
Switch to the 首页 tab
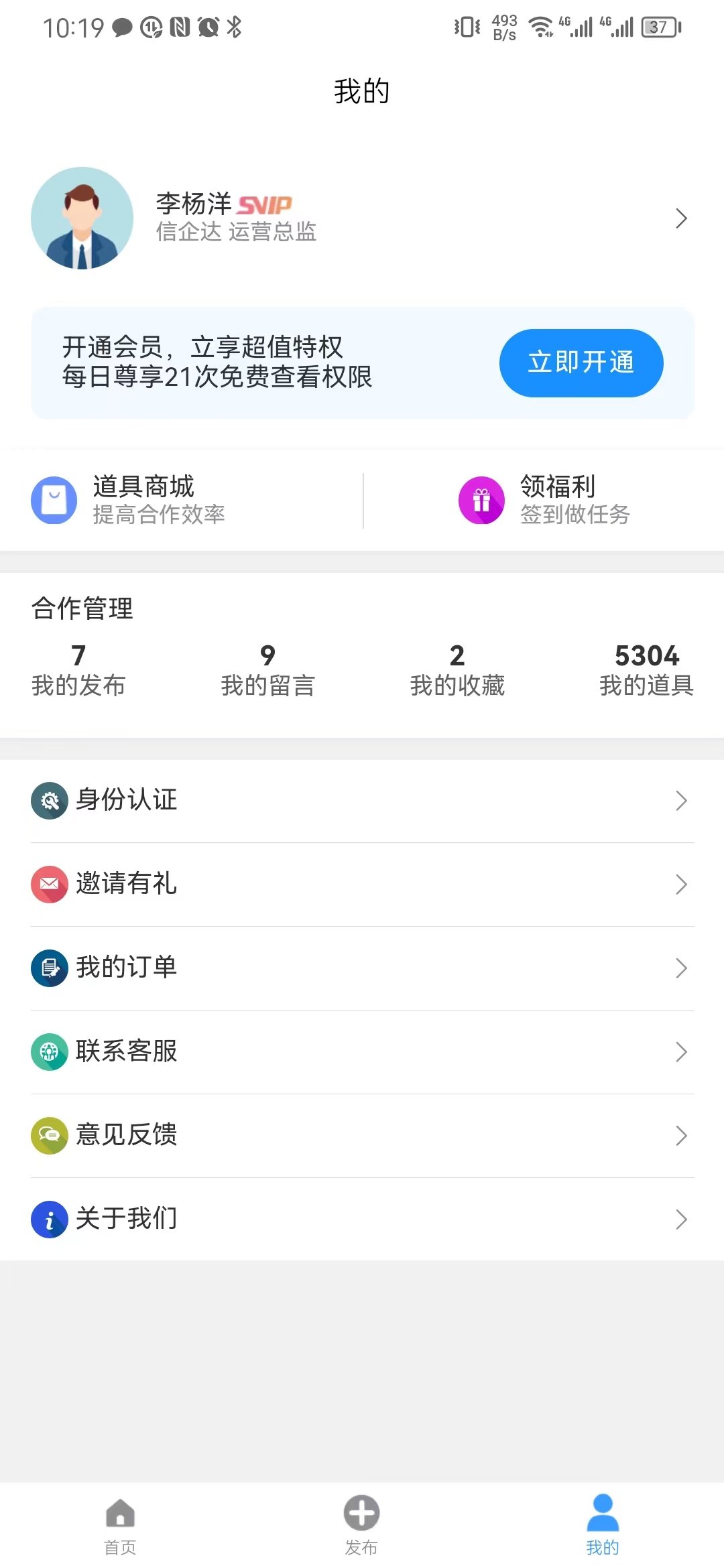[121, 1525]
